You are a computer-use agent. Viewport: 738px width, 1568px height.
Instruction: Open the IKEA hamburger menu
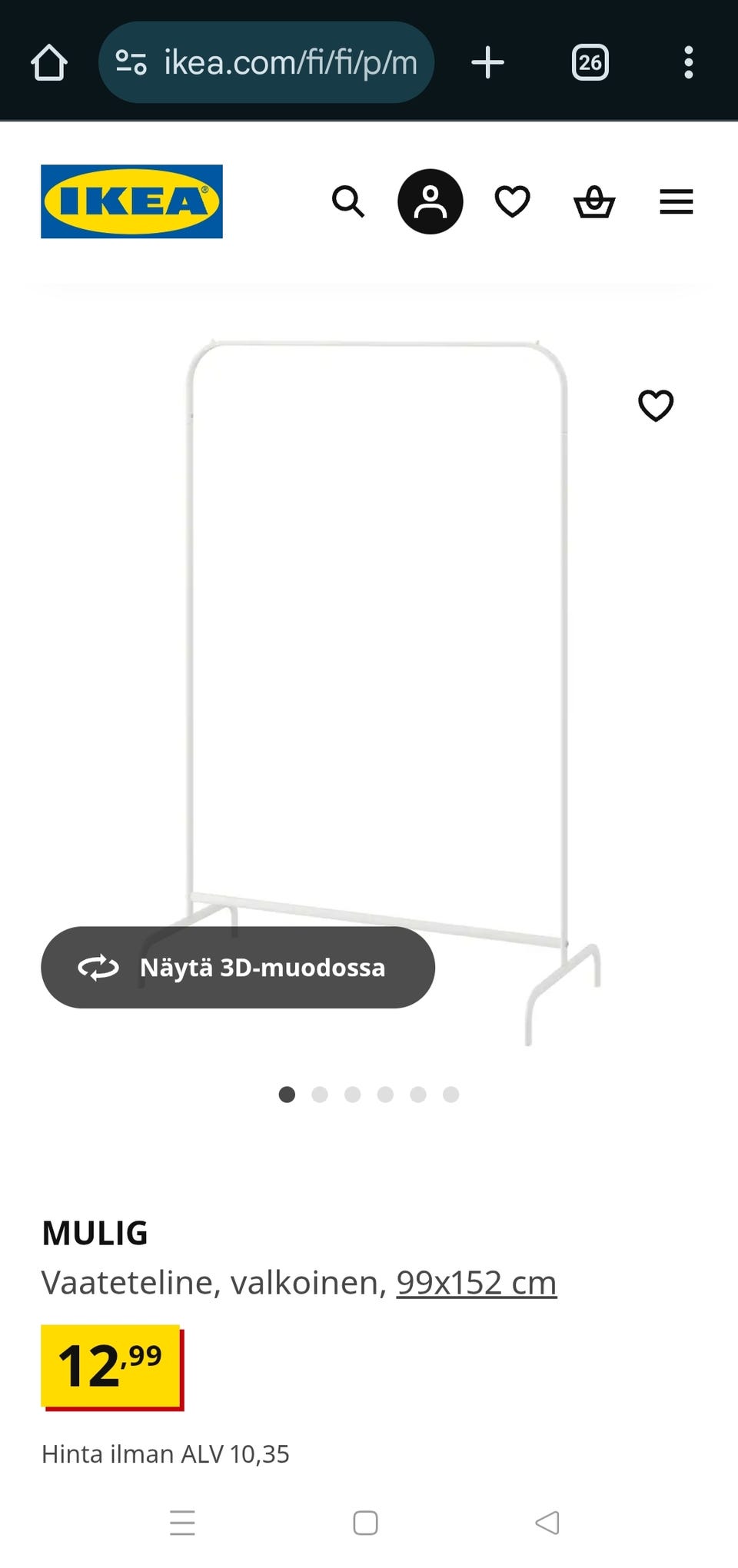click(x=676, y=201)
